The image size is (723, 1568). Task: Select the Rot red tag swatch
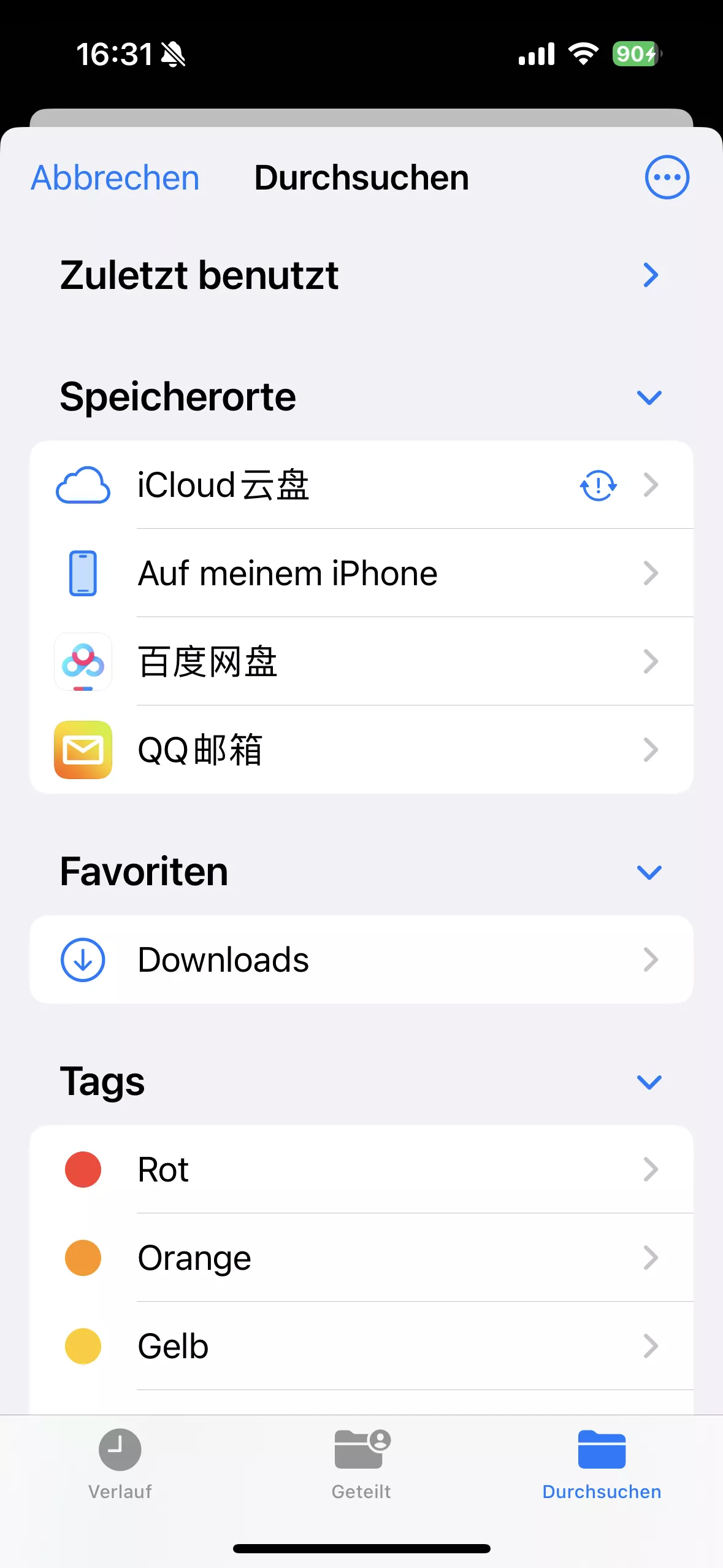pyautogui.click(x=83, y=1169)
